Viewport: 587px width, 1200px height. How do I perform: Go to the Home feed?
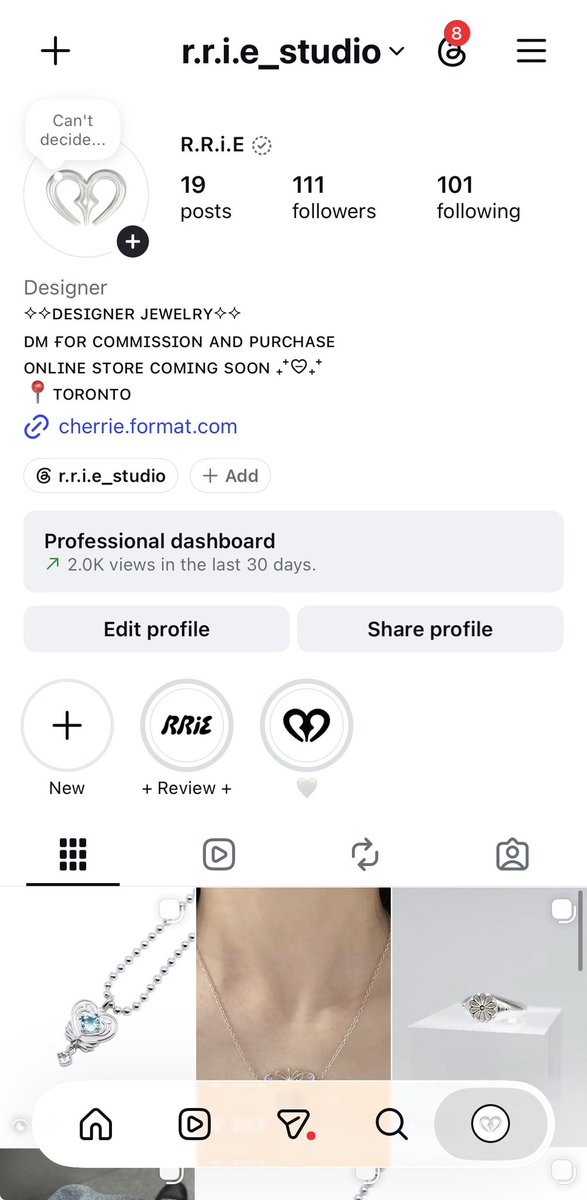pyautogui.click(x=96, y=1125)
